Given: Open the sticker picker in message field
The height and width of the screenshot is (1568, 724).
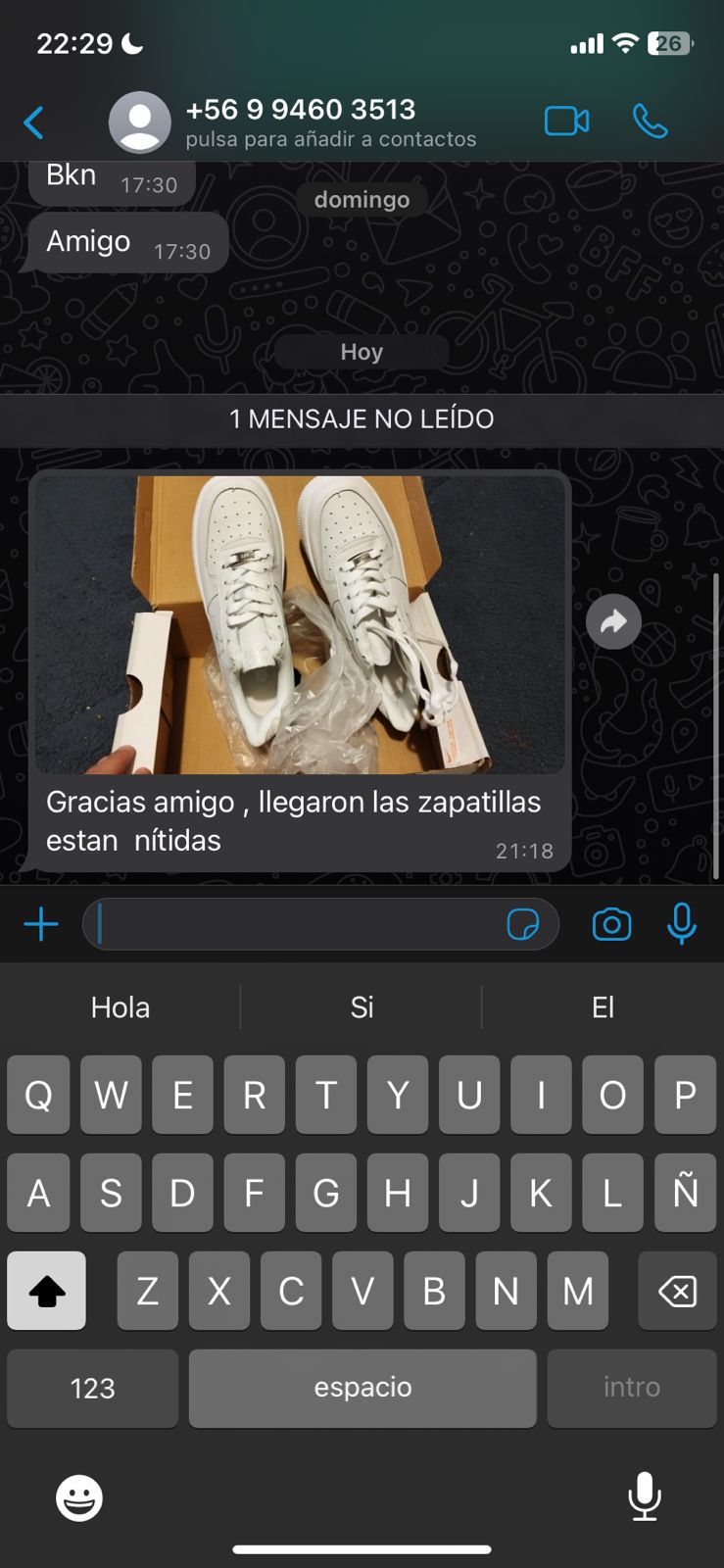Looking at the screenshot, I should click(x=523, y=924).
